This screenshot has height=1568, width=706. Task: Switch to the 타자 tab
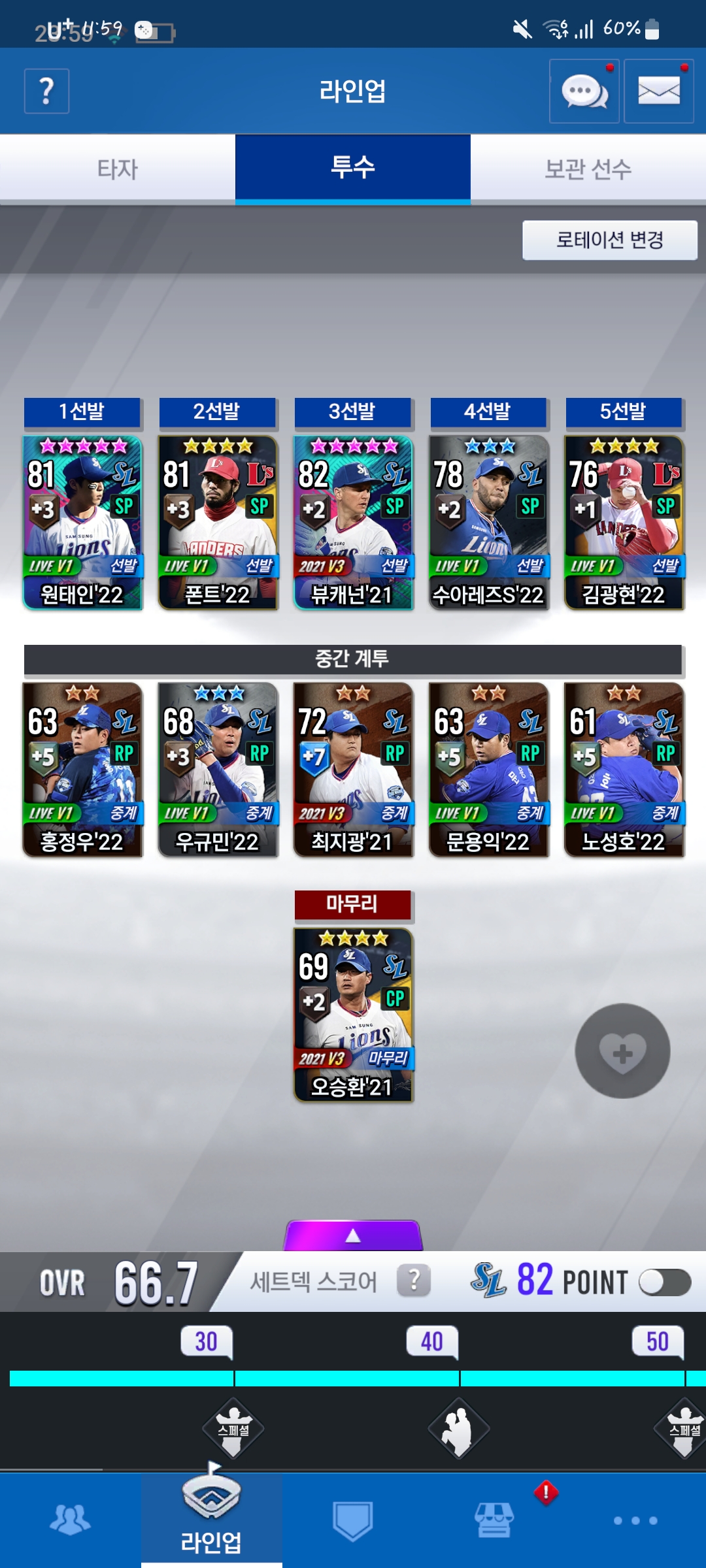118,169
